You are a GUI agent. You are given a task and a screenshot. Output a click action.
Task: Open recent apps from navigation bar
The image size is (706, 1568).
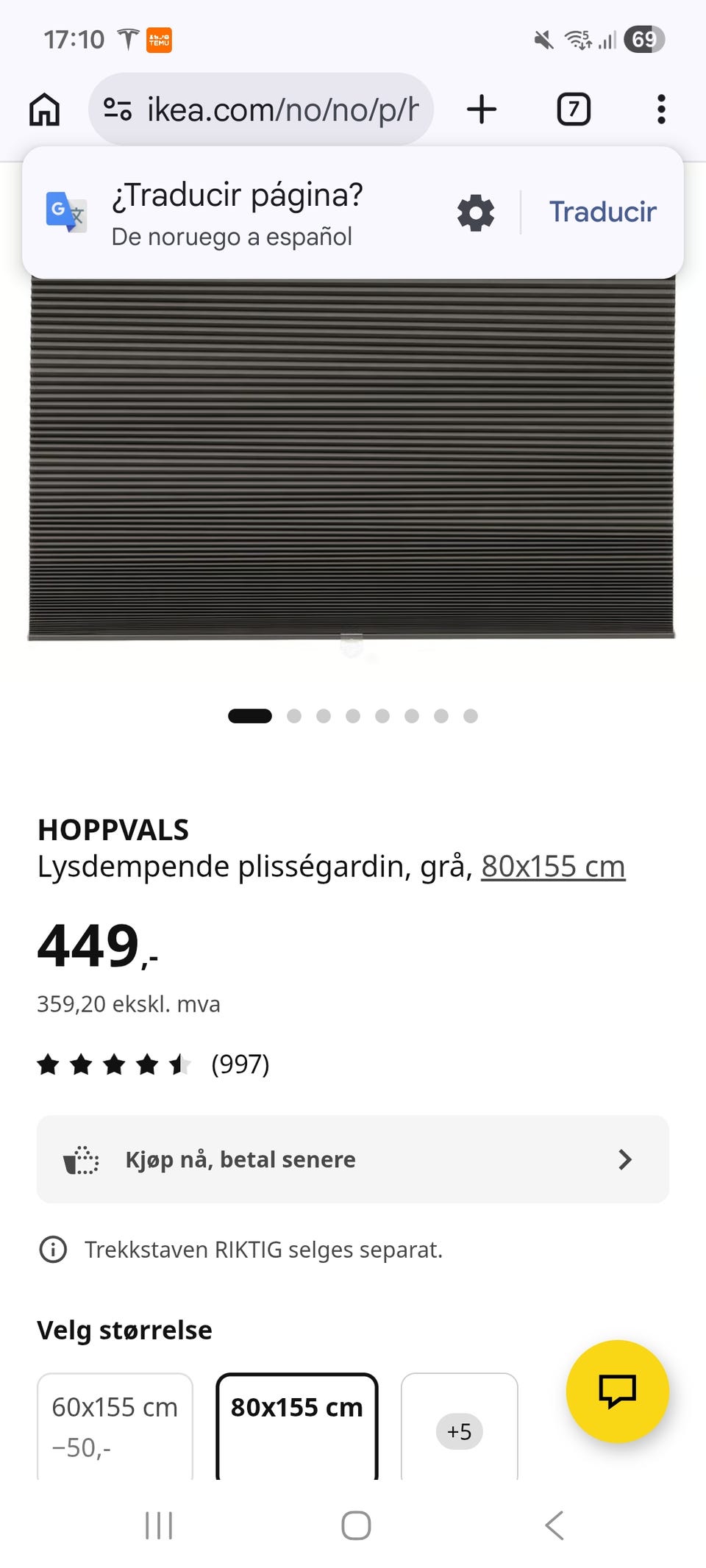pos(159,1525)
